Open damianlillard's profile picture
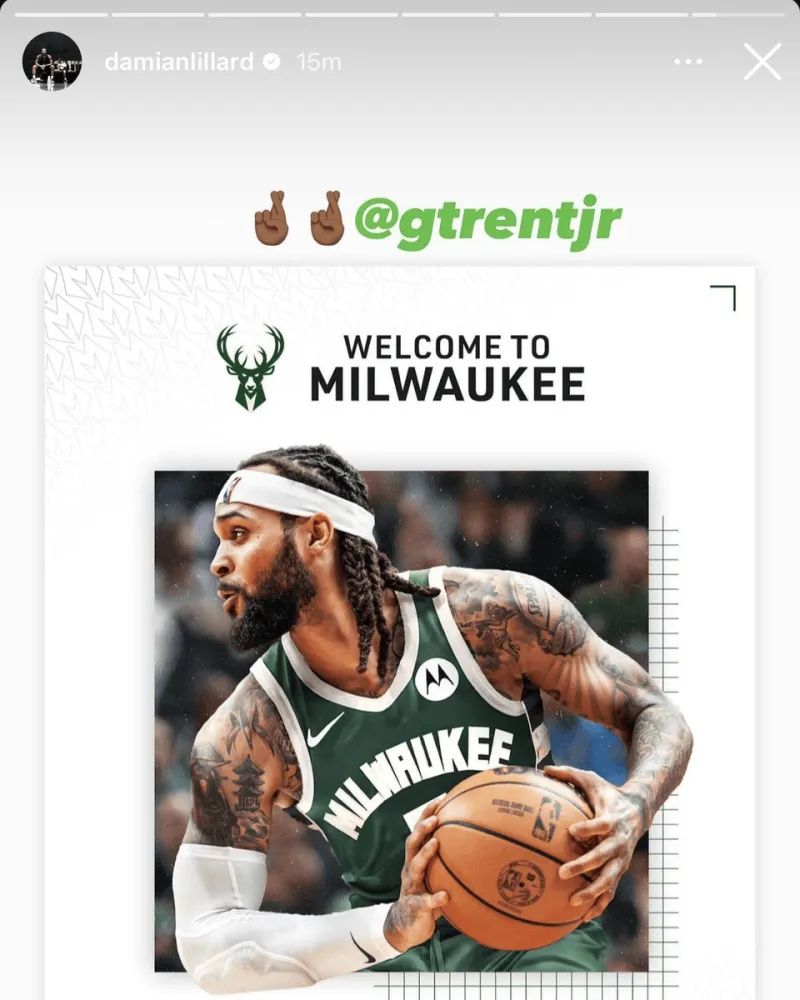800x1000 pixels. pyautogui.click(x=52, y=61)
